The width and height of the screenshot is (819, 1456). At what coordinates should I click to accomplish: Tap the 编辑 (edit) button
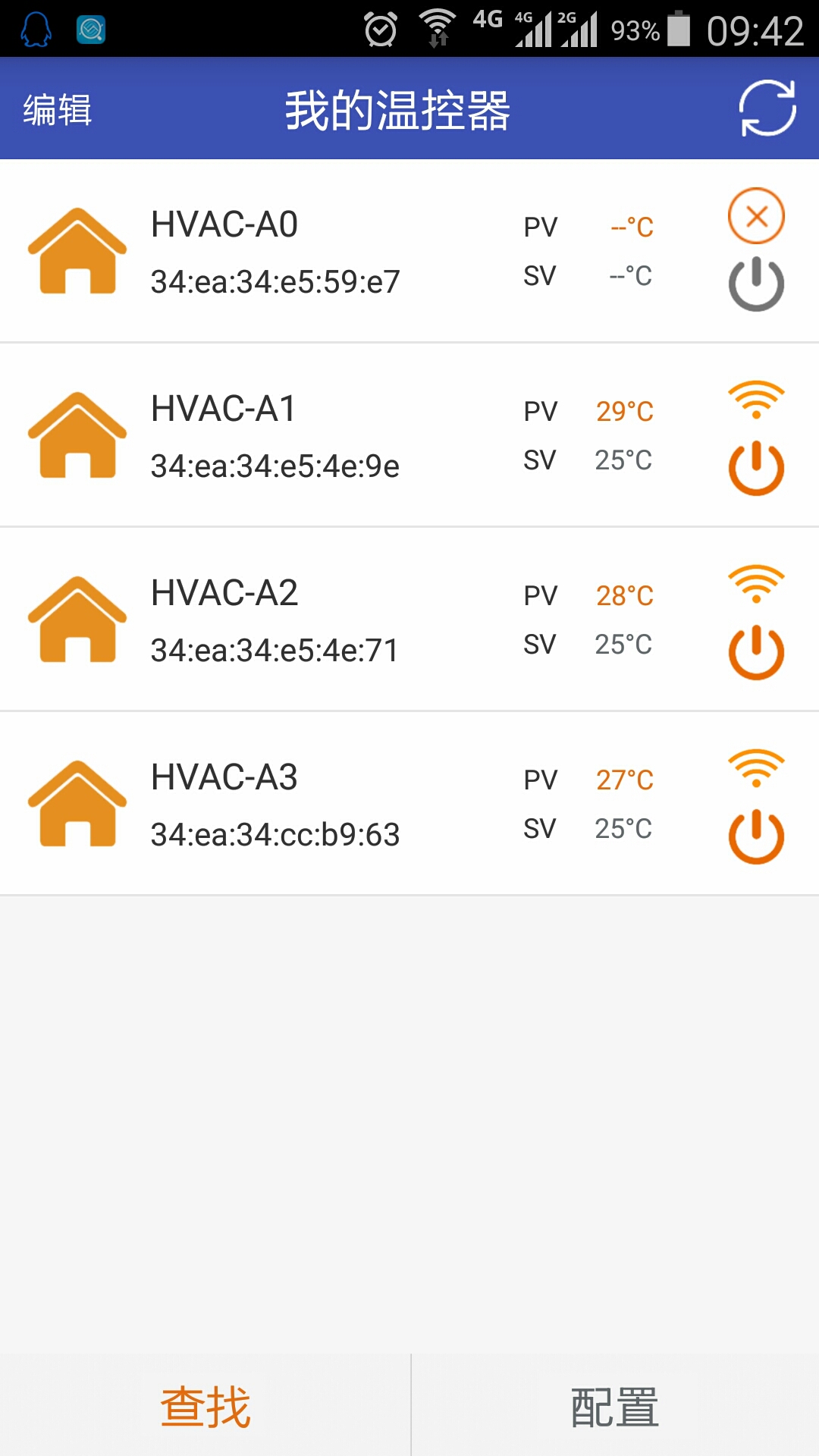click(58, 110)
